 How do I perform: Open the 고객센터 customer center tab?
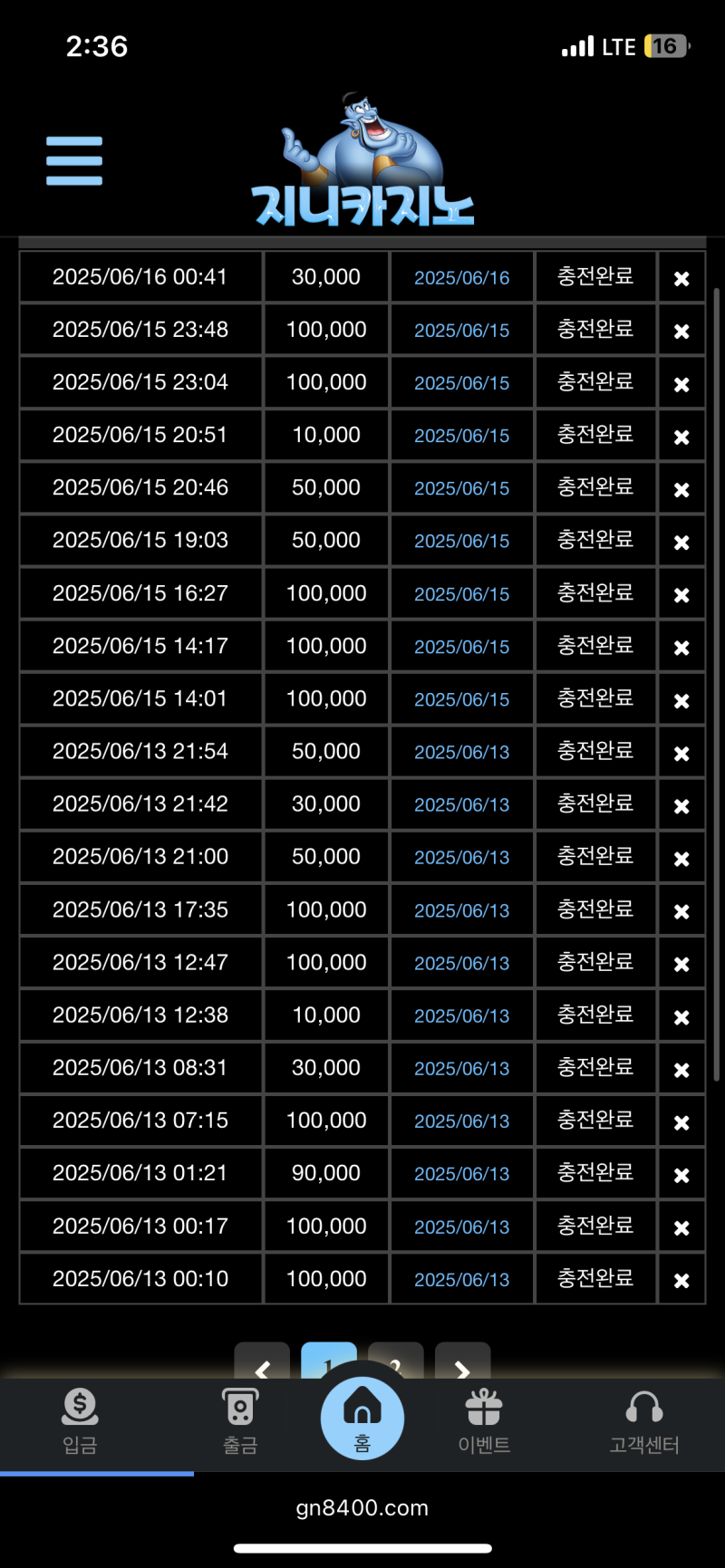pos(644,1421)
